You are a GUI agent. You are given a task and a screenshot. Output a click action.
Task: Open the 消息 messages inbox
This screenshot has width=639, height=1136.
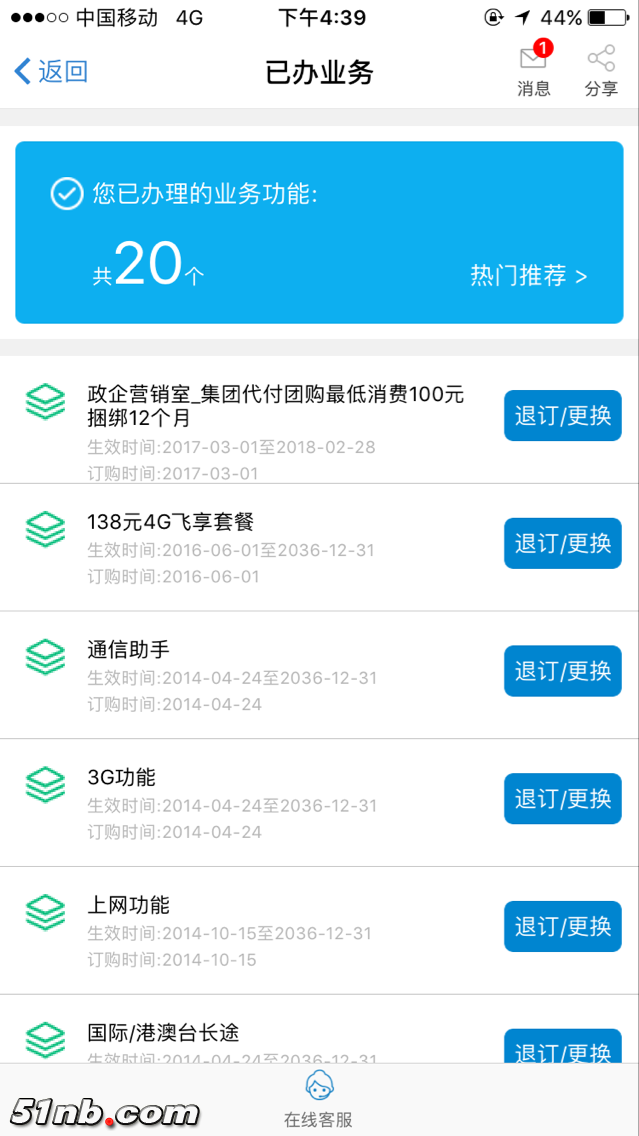(534, 70)
